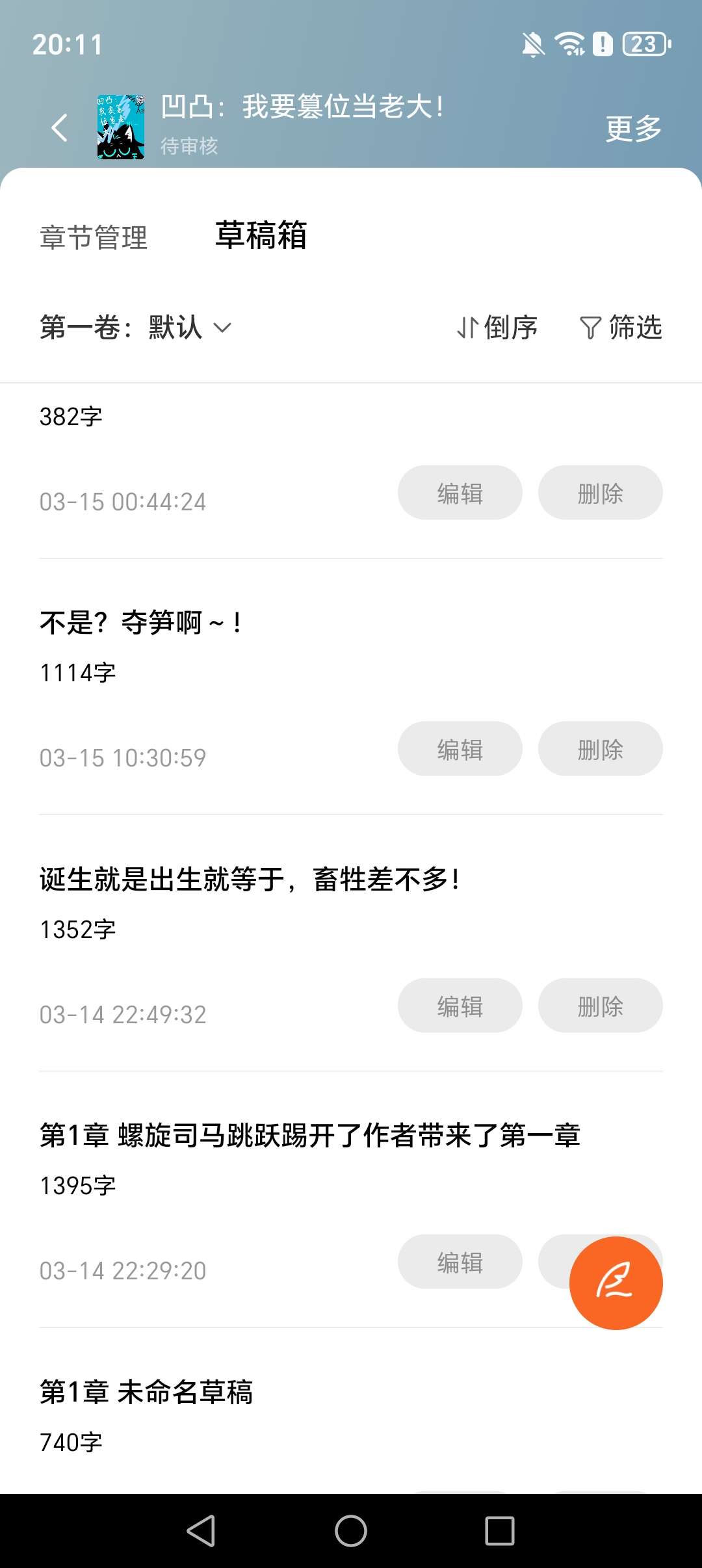Toggle 倒序 sort order
Viewport: 702px width, 1568px height.
(497, 327)
